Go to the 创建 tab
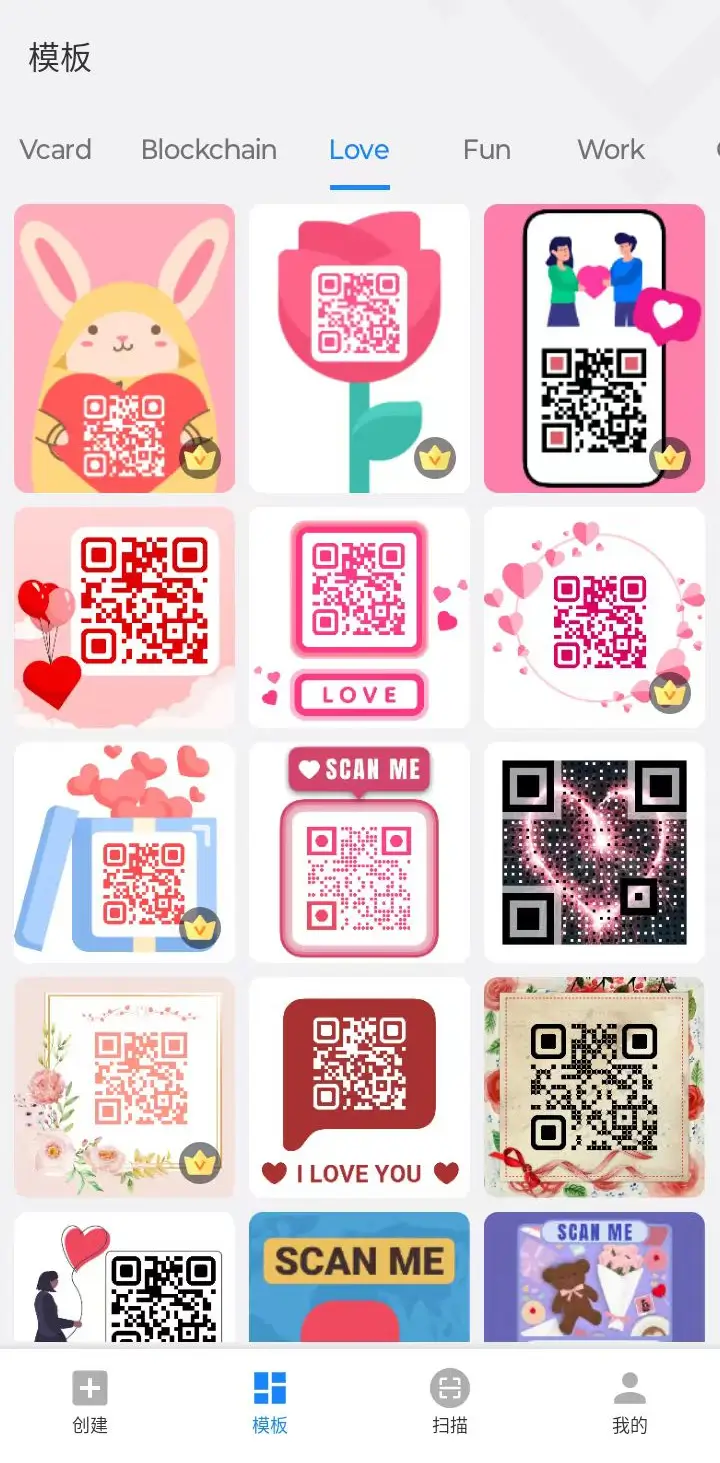The height and width of the screenshot is (1463, 720). 90,1402
